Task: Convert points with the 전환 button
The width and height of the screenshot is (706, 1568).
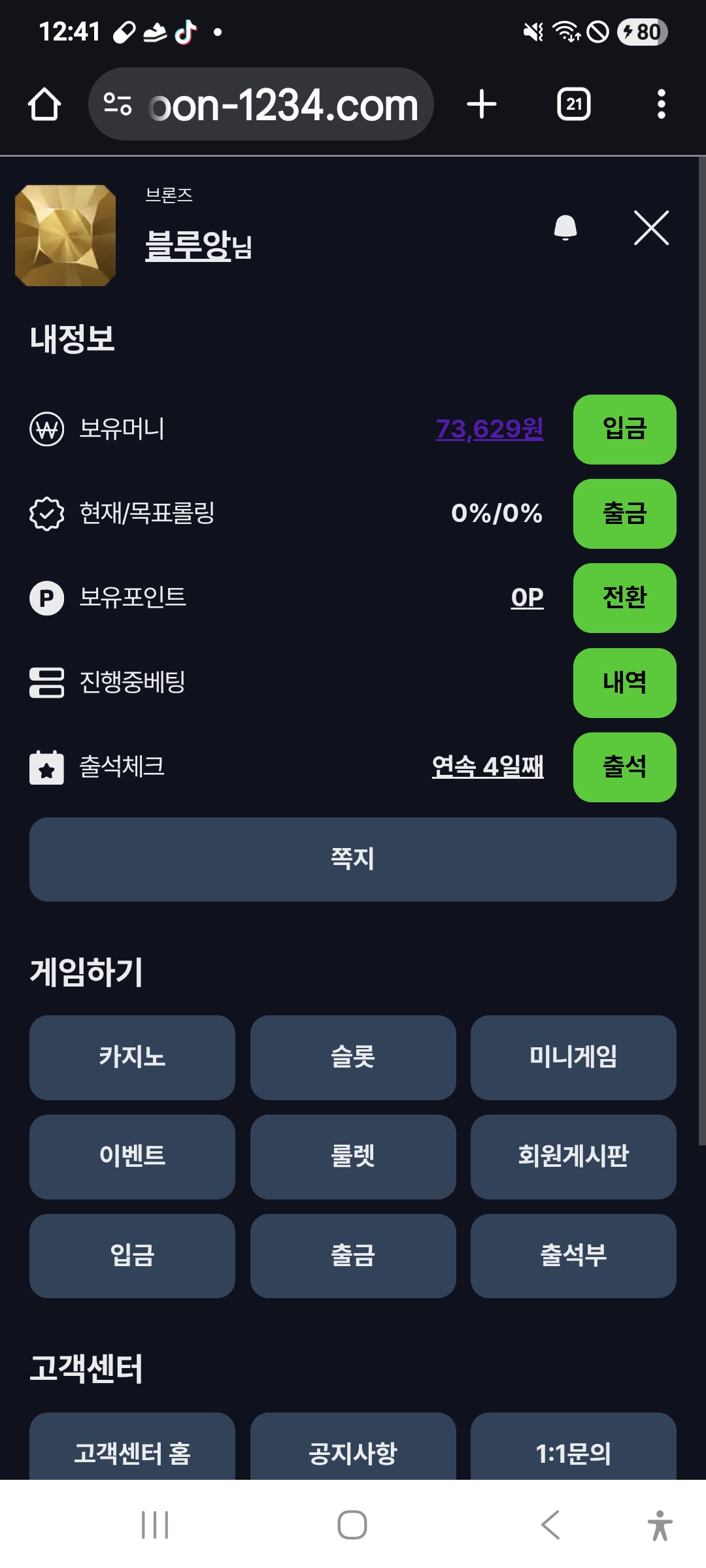Action: (x=624, y=598)
